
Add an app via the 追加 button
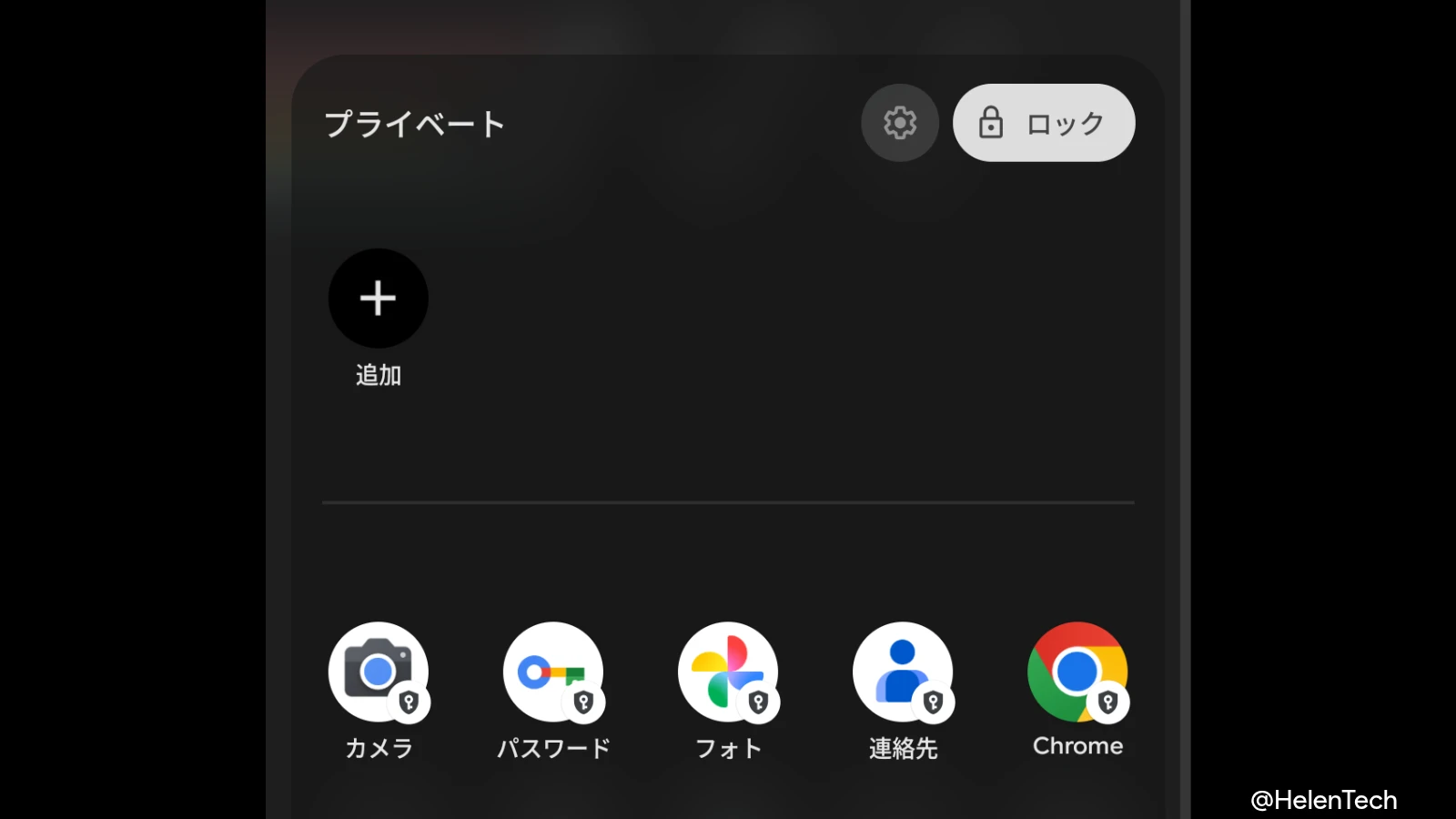[378, 298]
